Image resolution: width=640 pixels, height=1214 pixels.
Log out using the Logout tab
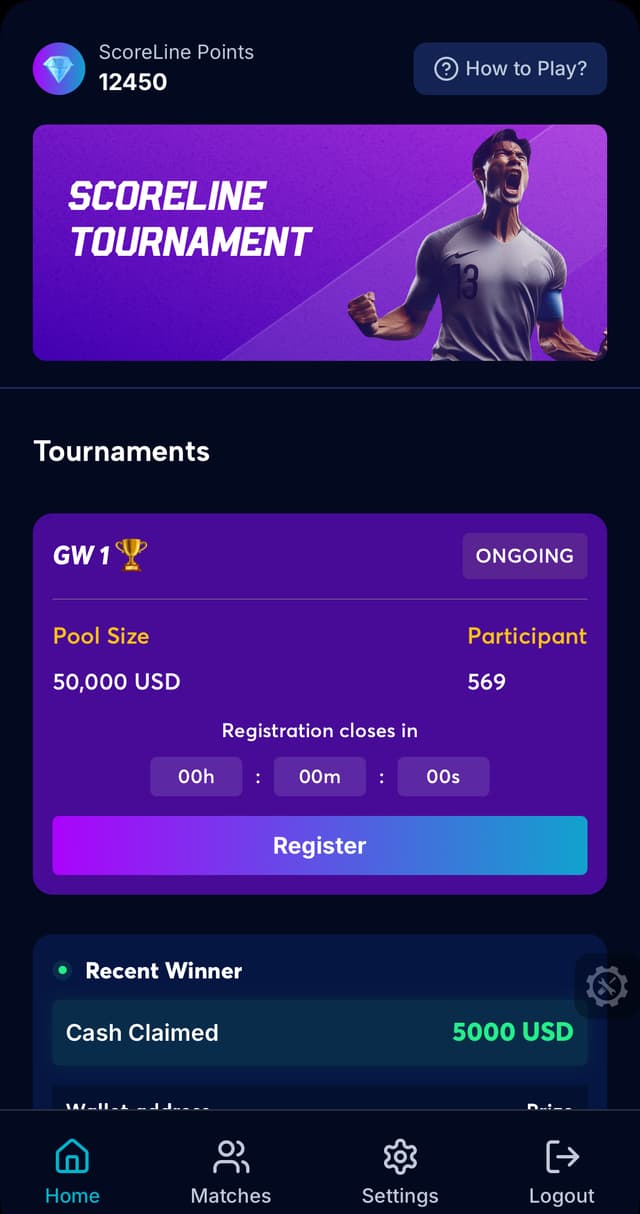click(561, 1172)
